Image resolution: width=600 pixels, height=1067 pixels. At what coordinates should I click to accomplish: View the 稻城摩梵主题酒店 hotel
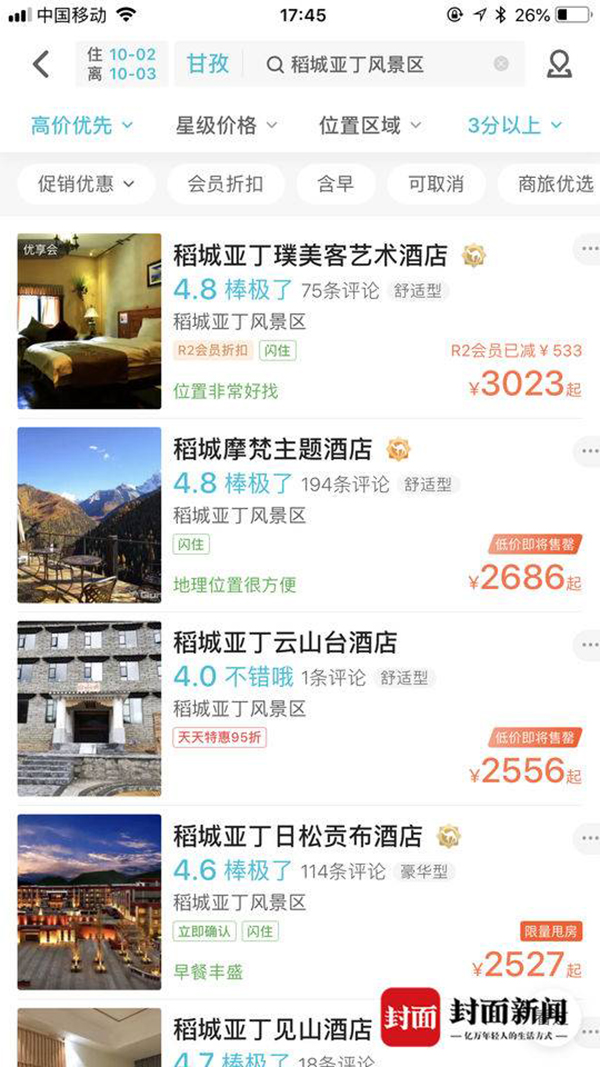pyautogui.click(x=272, y=449)
